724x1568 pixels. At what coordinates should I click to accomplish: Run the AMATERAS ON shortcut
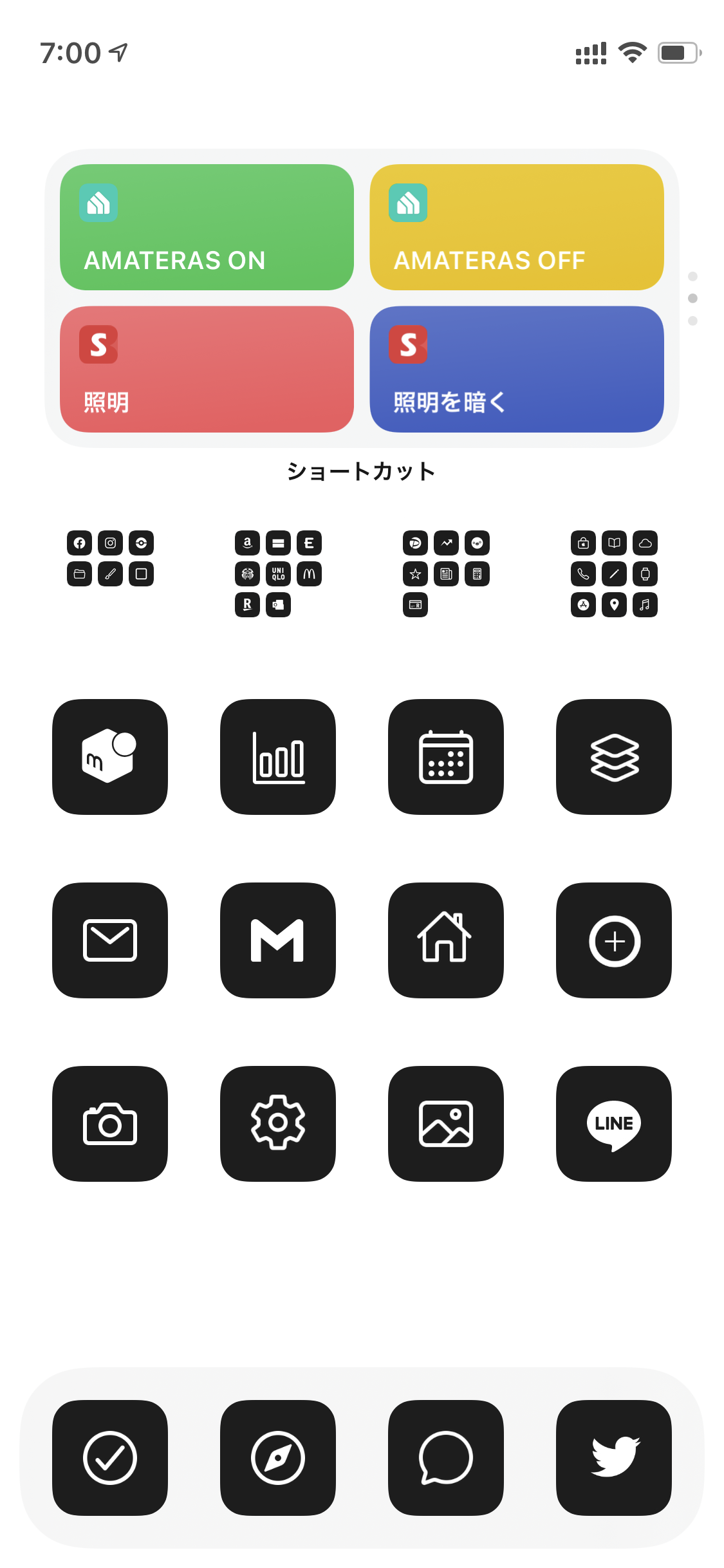pos(207,227)
